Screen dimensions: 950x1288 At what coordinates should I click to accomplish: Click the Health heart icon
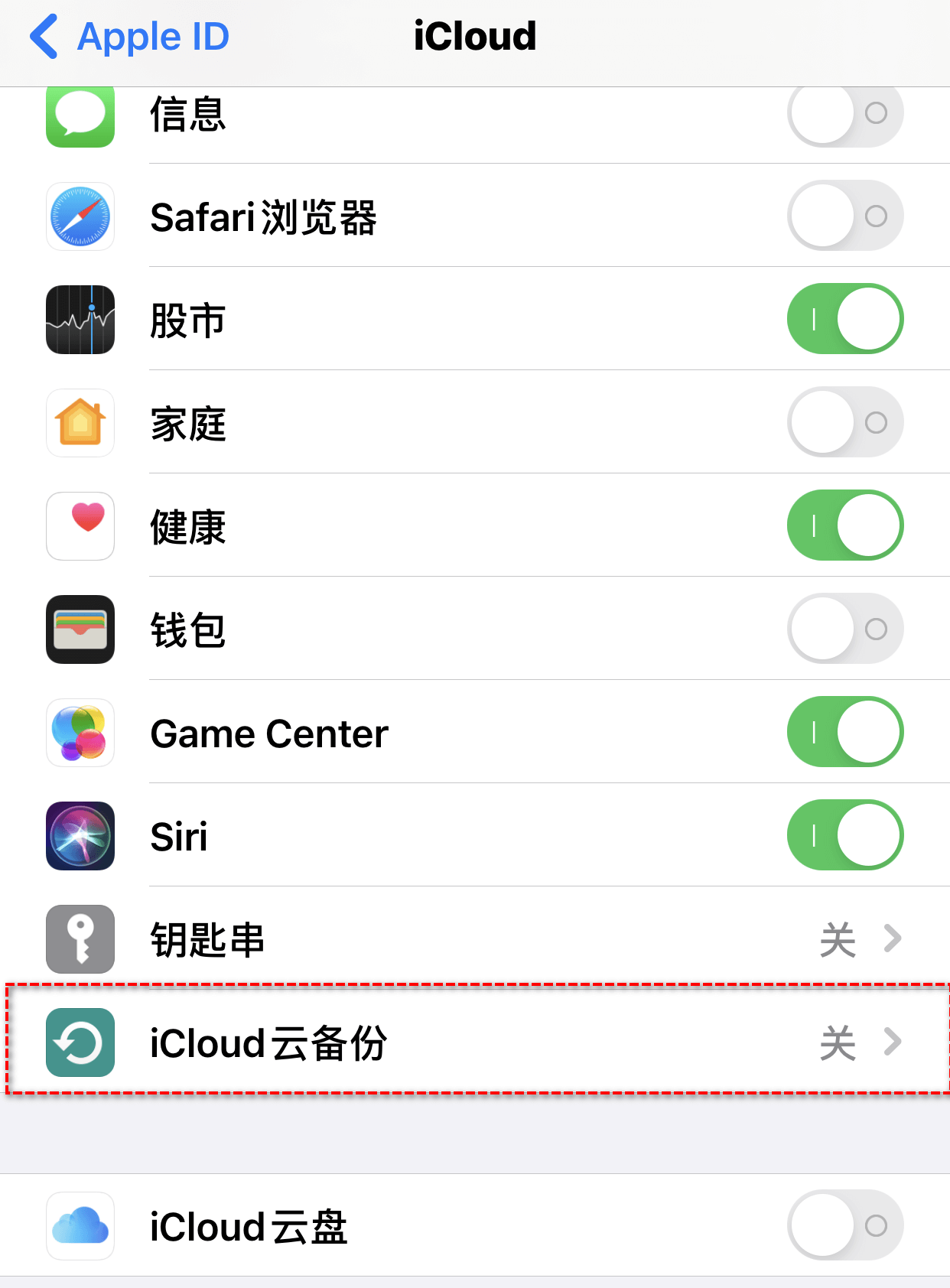pos(80,525)
